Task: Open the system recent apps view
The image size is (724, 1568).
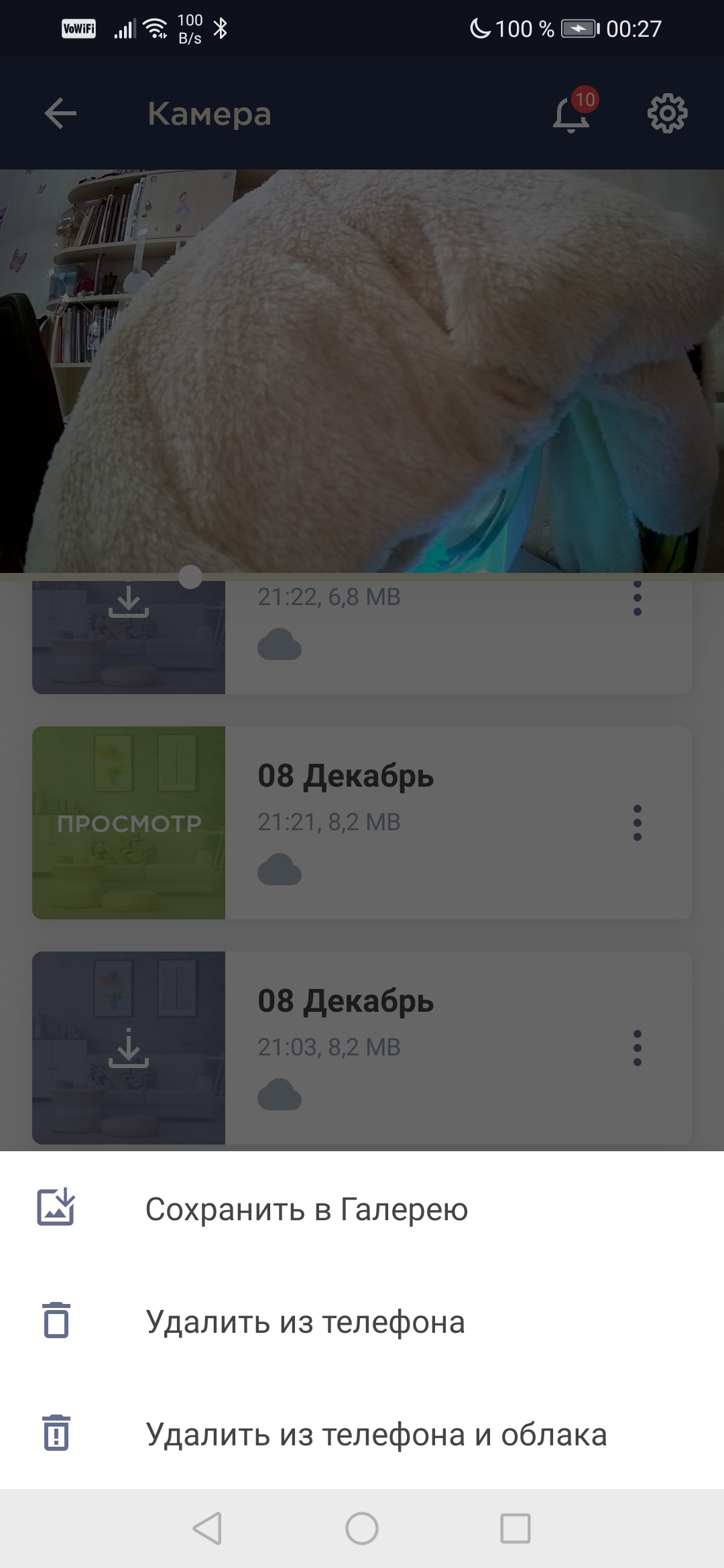Action: point(515,1528)
